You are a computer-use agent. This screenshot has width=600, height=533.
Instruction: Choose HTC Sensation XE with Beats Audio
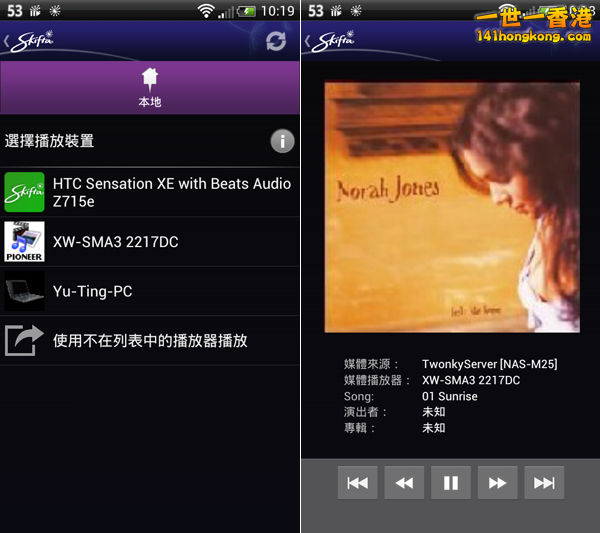pyautogui.click(x=150, y=192)
